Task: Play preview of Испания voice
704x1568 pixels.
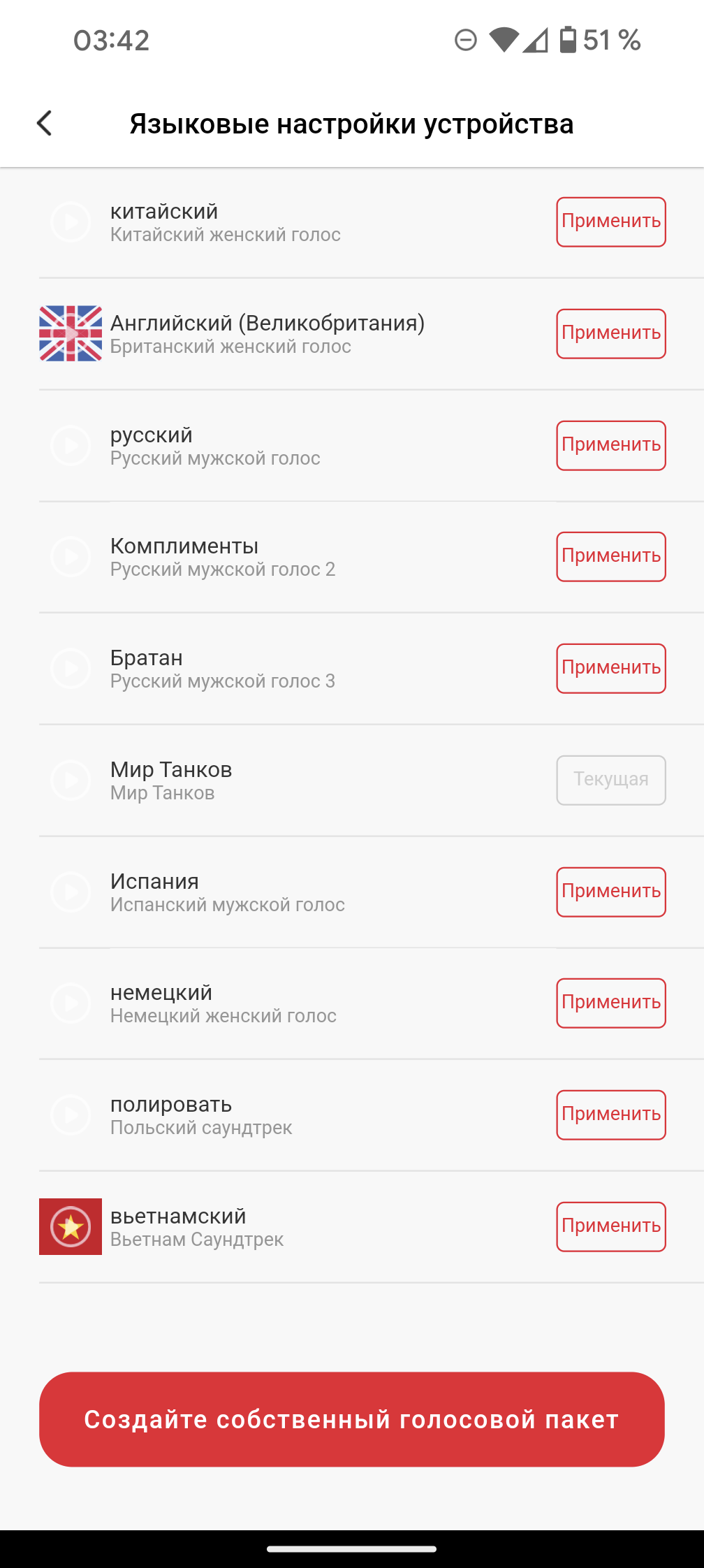Action: click(71, 892)
